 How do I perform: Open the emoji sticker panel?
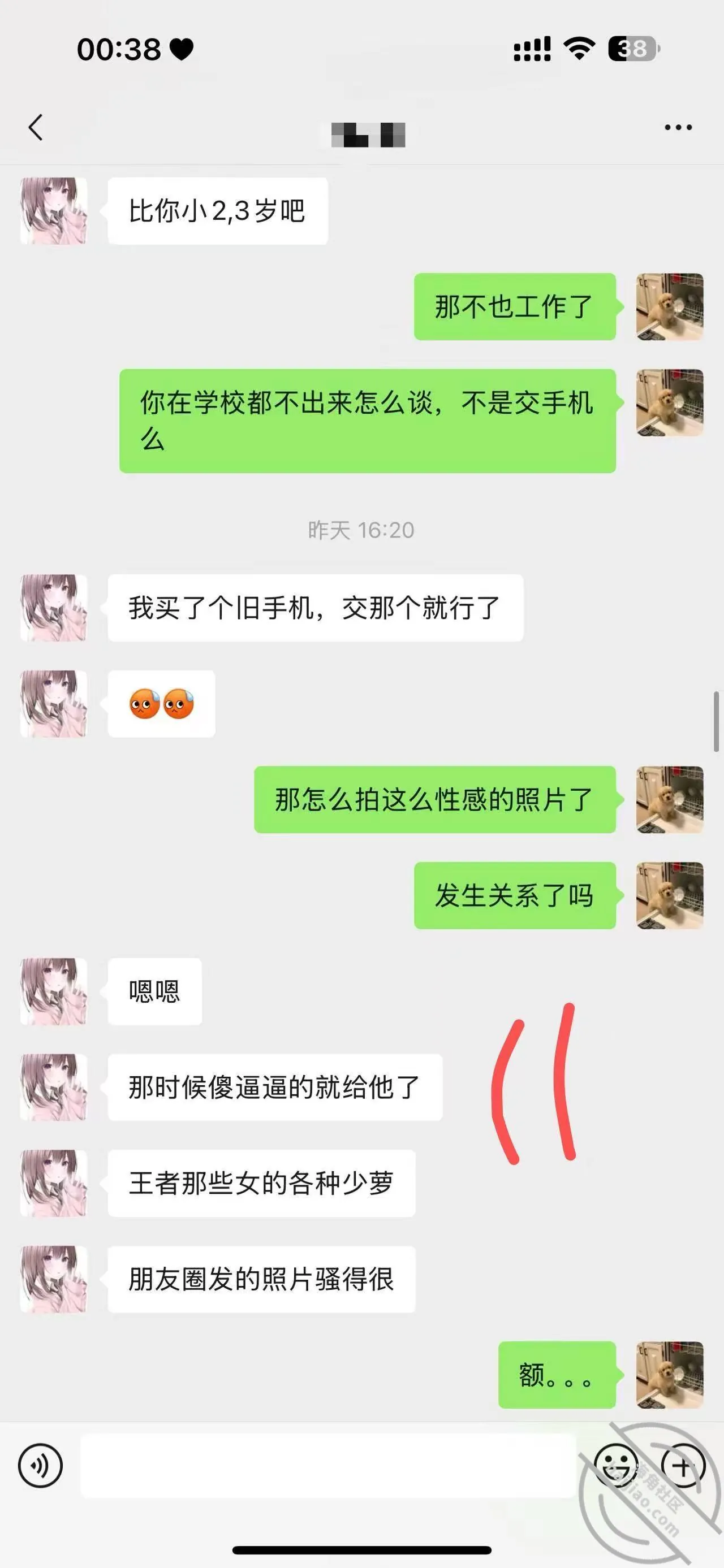coord(615,1466)
